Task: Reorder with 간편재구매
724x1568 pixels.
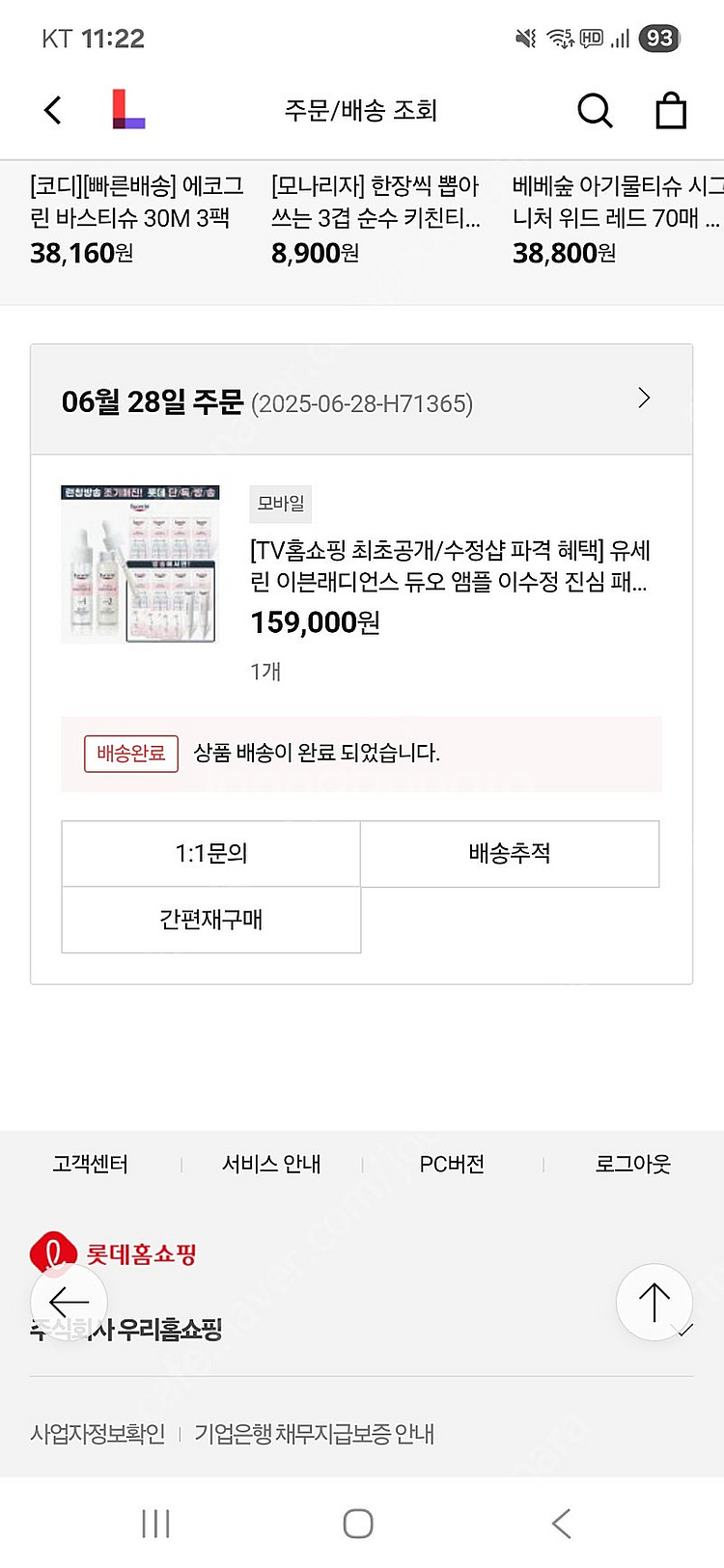Action: pyautogui.click(x=210, y=920)
